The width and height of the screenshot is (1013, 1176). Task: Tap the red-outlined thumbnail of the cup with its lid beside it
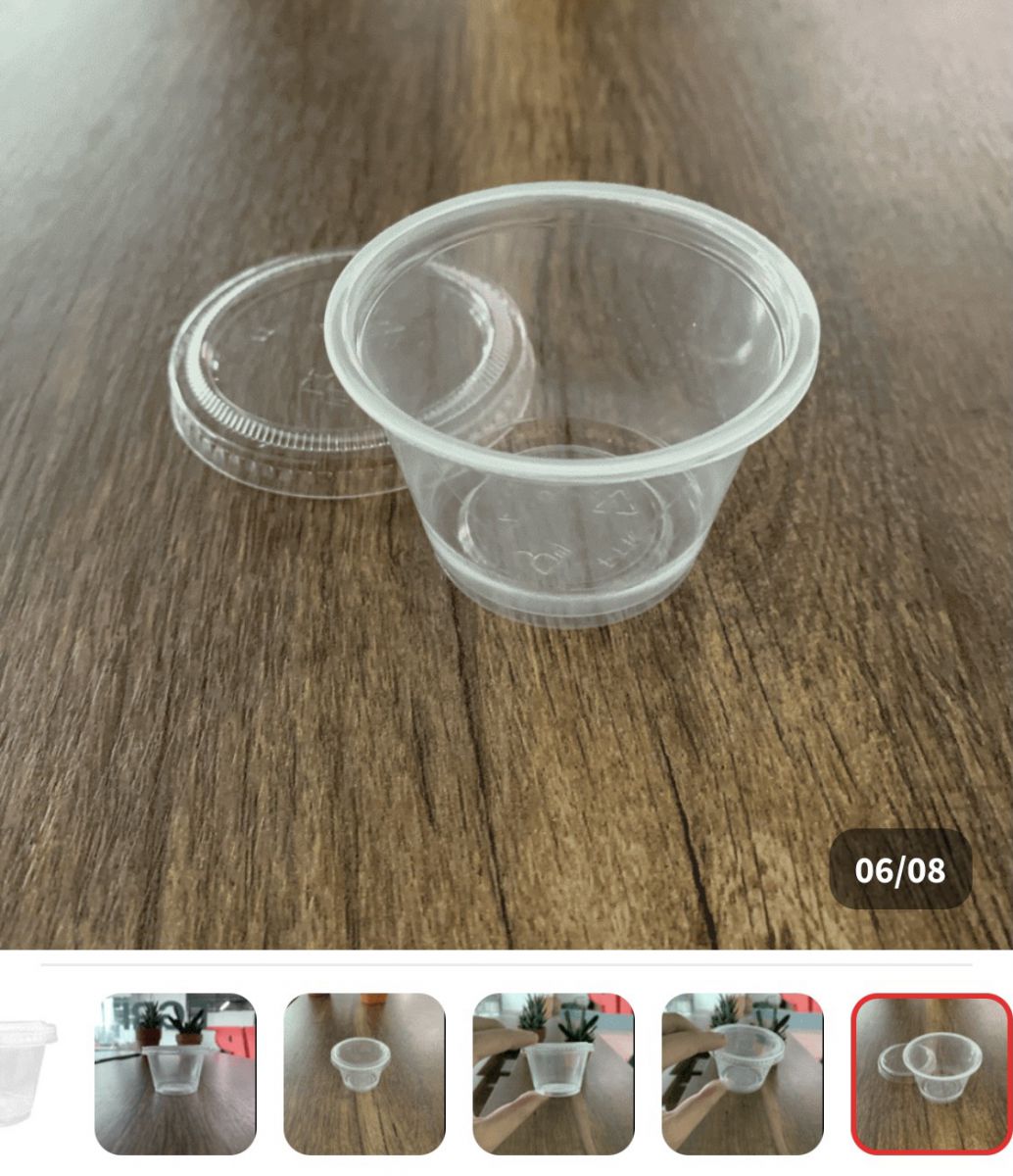[x=931, y=1073]
